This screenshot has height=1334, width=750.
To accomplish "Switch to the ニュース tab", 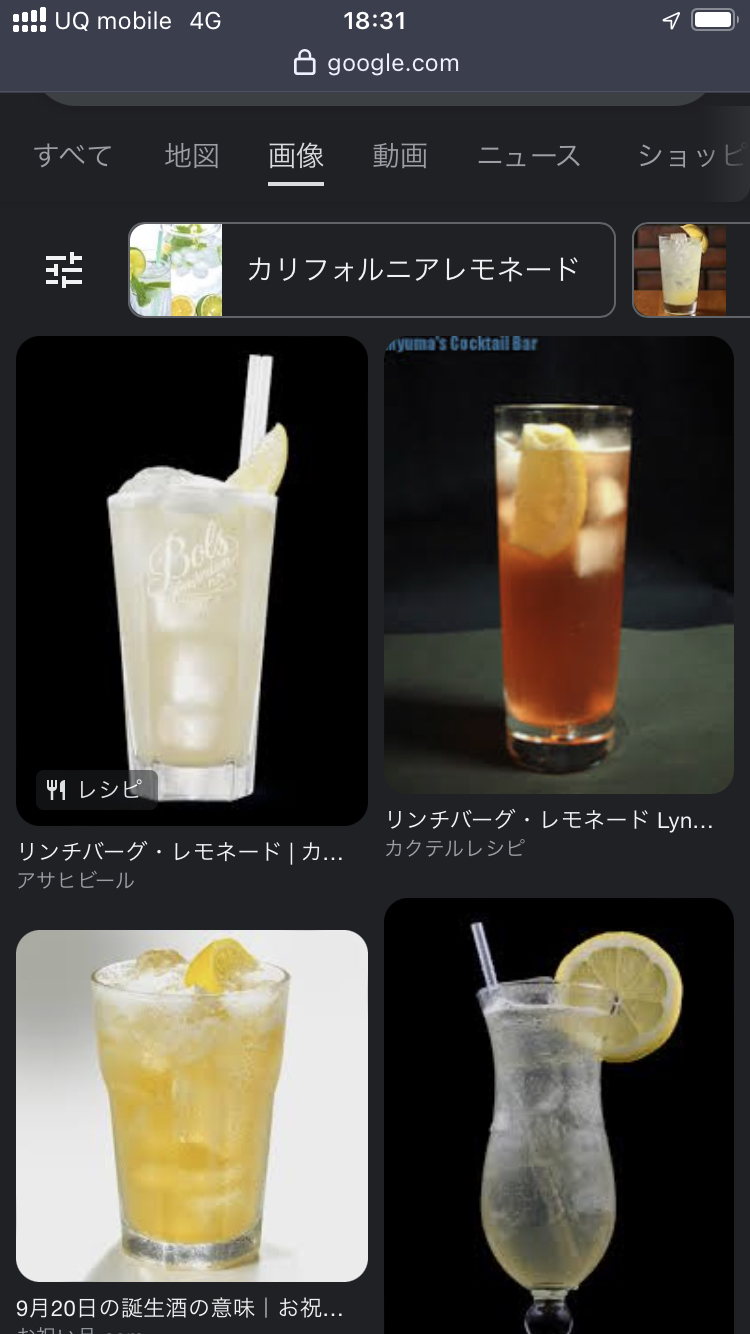I will click(529, 156).
